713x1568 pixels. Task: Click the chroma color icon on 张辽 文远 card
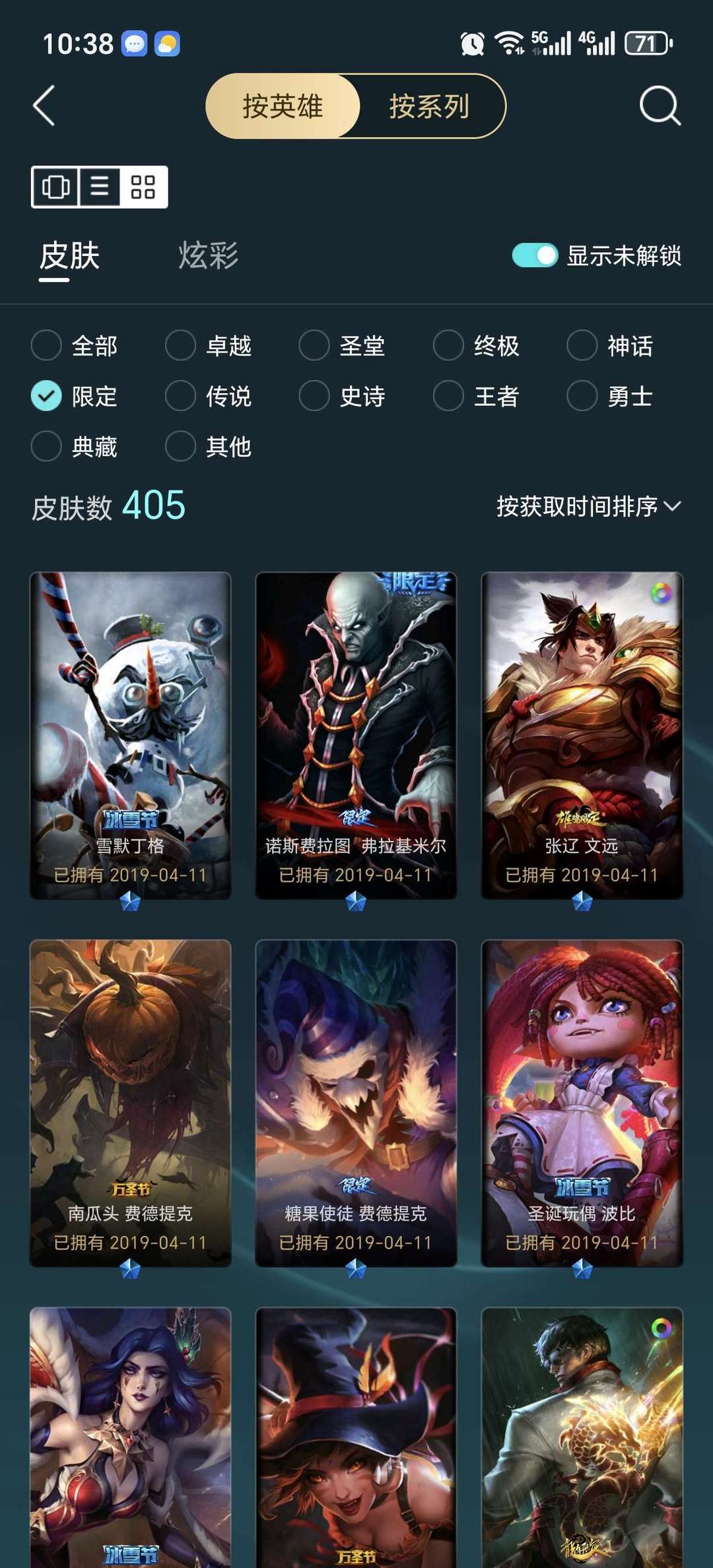click(x=660, y=593)
